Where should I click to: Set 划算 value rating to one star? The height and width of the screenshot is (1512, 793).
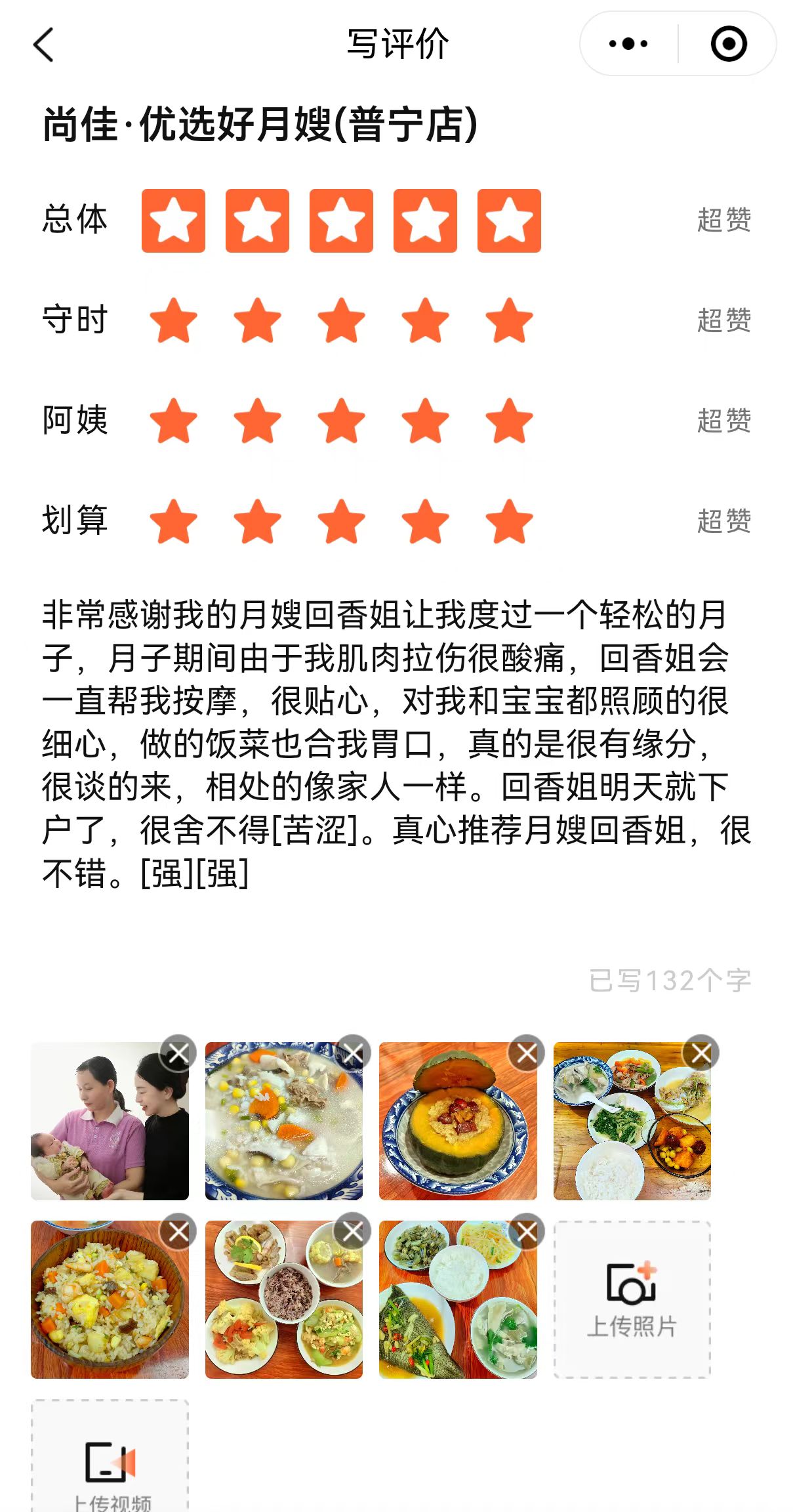pos(173,522)
